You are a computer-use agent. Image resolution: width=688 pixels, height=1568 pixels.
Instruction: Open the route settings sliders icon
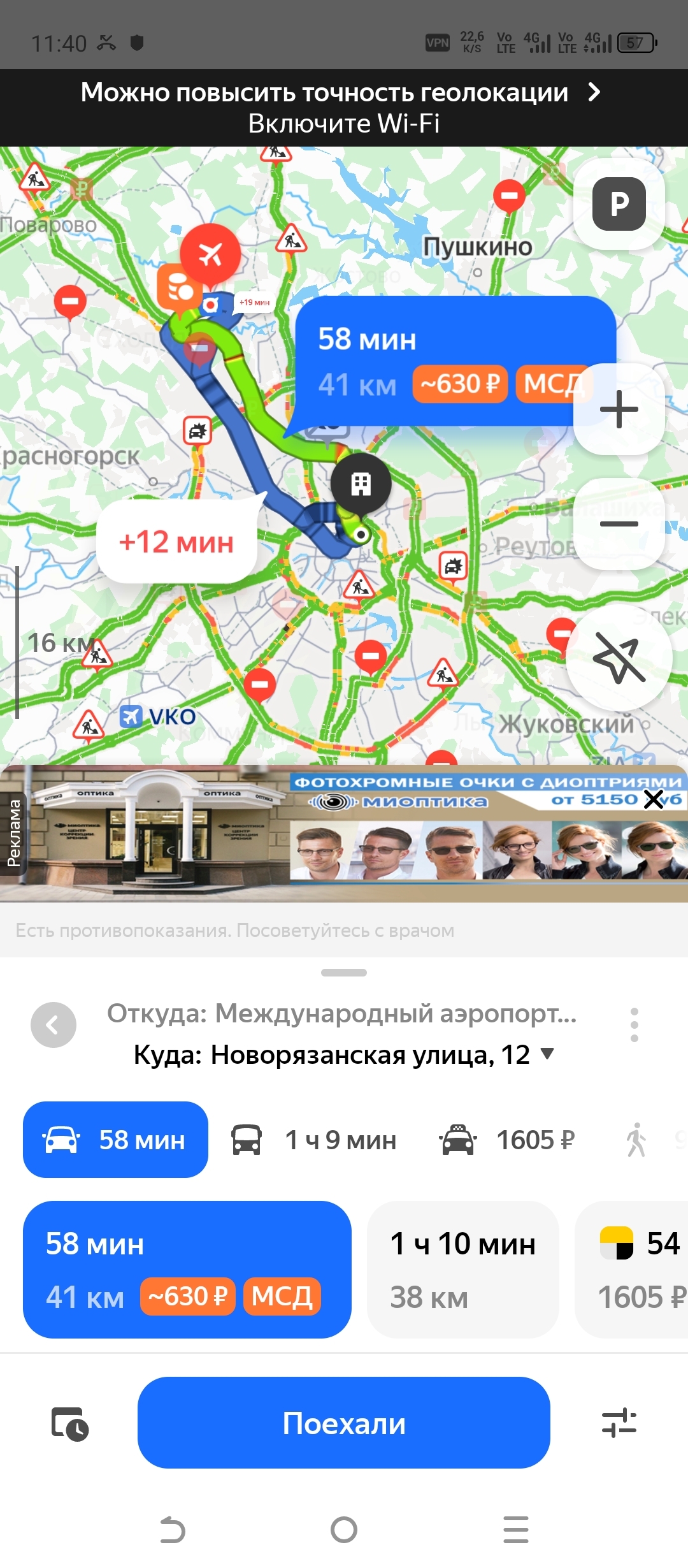[619, 1423]
